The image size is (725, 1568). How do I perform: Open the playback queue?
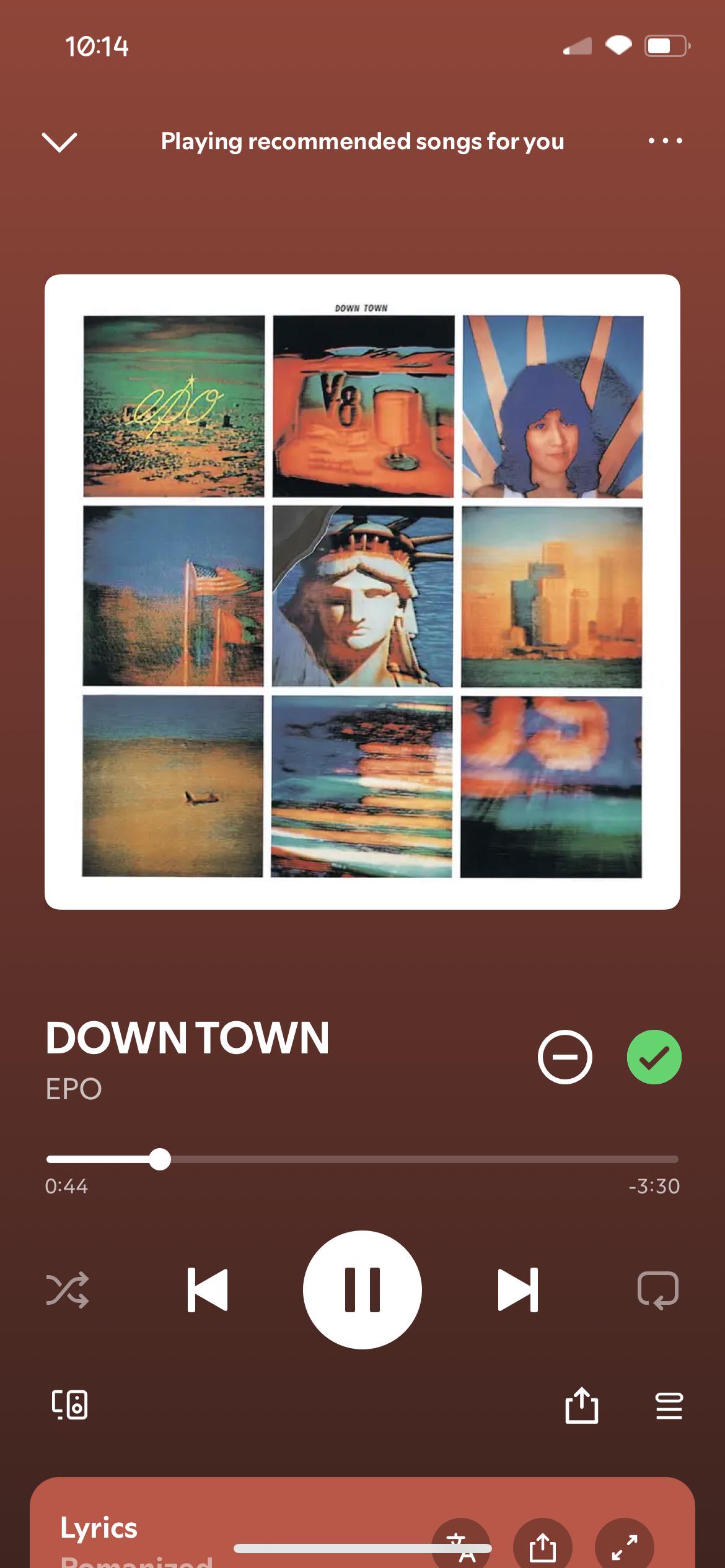(669, 1405)
